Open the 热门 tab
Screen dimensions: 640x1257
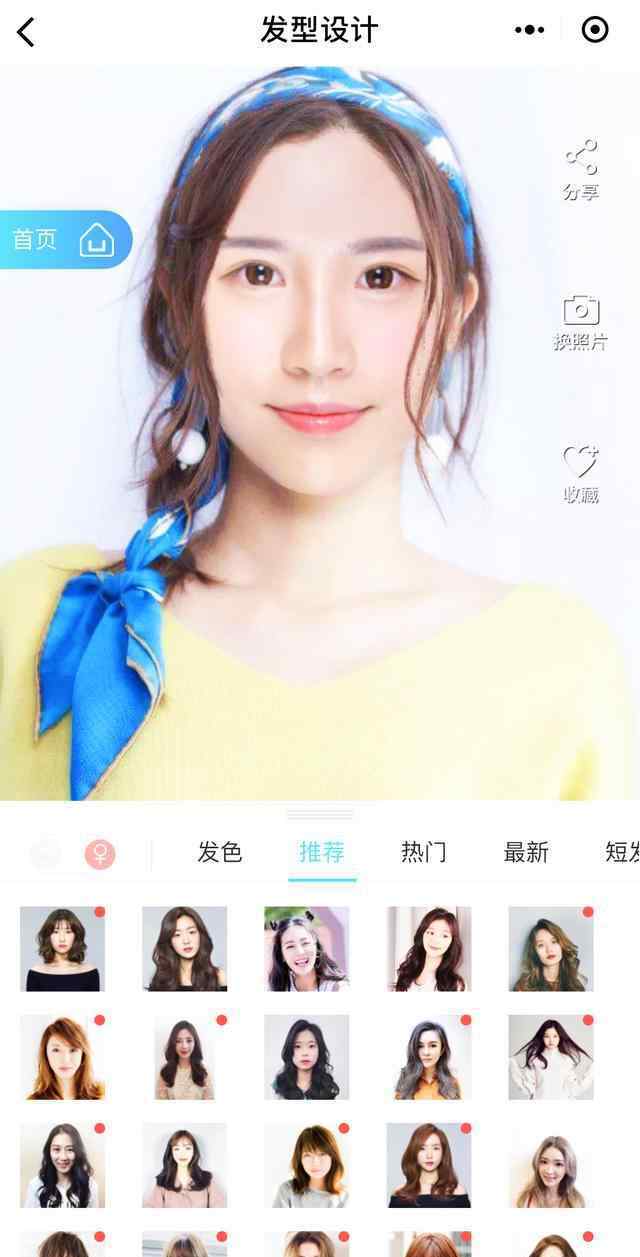pyautogui.click(x=424, y=852)
